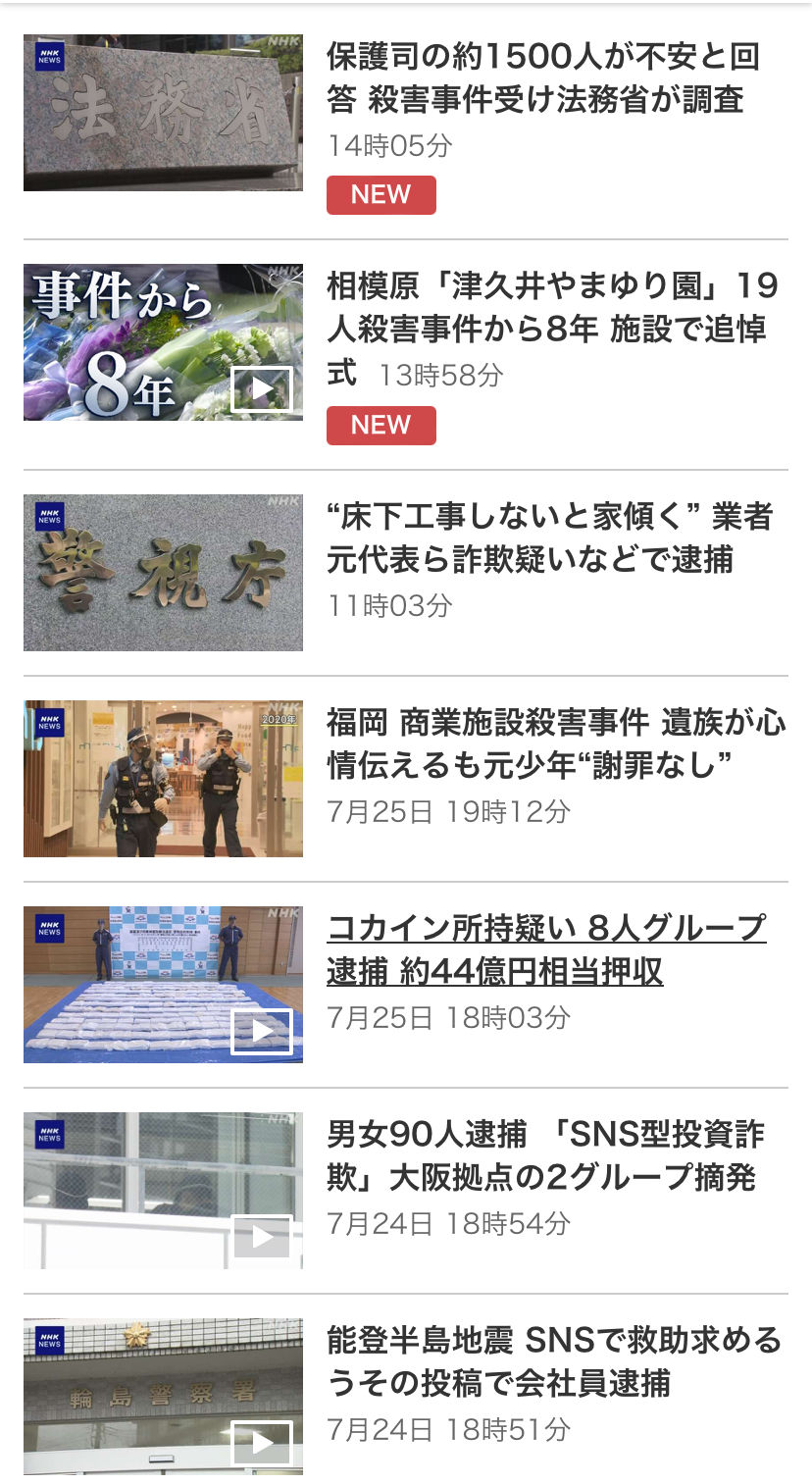
Task: Open the SNS型投資詐欺 男女90人逮捕 story
Action: [x=544, y=1155]
